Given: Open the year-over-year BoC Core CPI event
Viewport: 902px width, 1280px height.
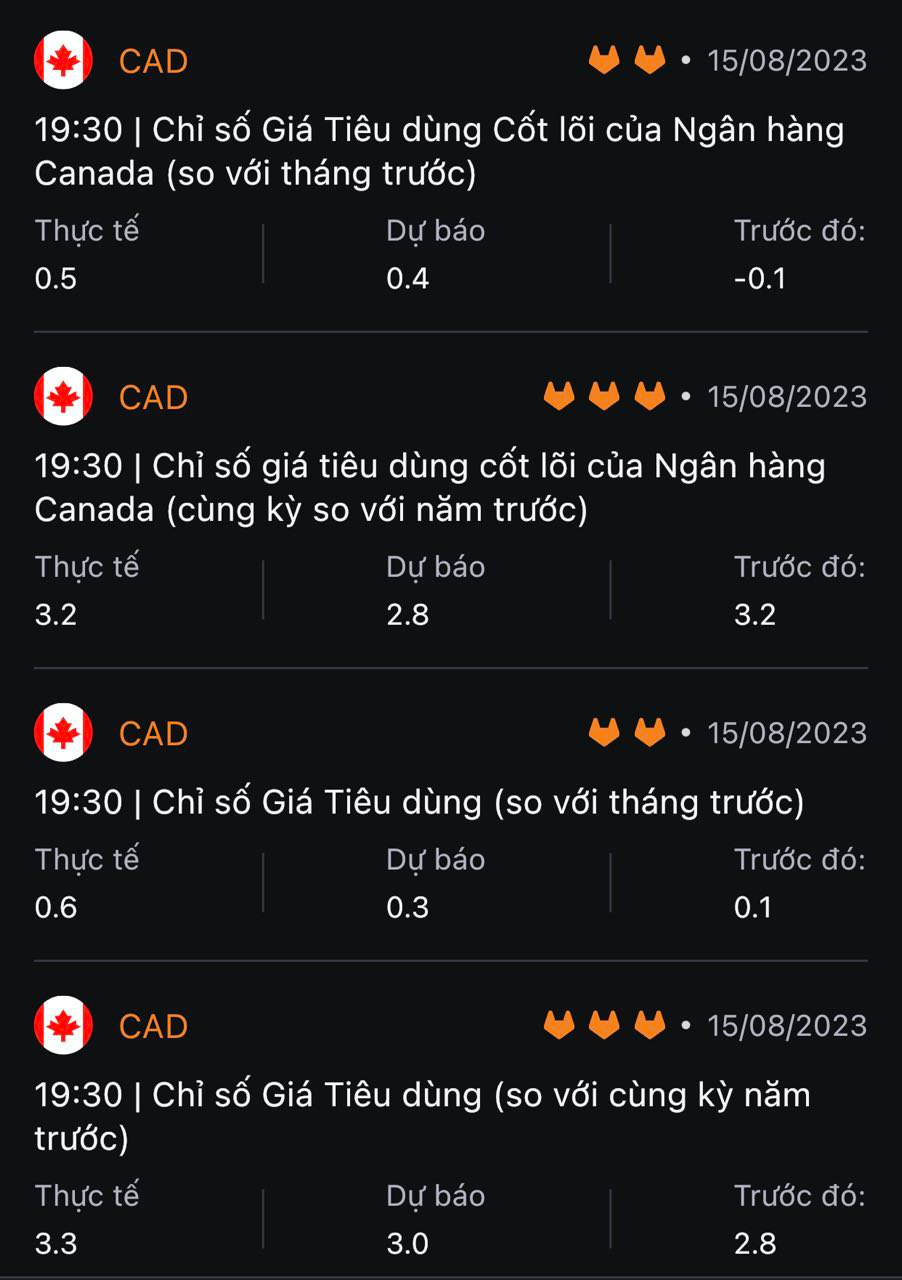Looking at the screenshot, I should 430,488.
